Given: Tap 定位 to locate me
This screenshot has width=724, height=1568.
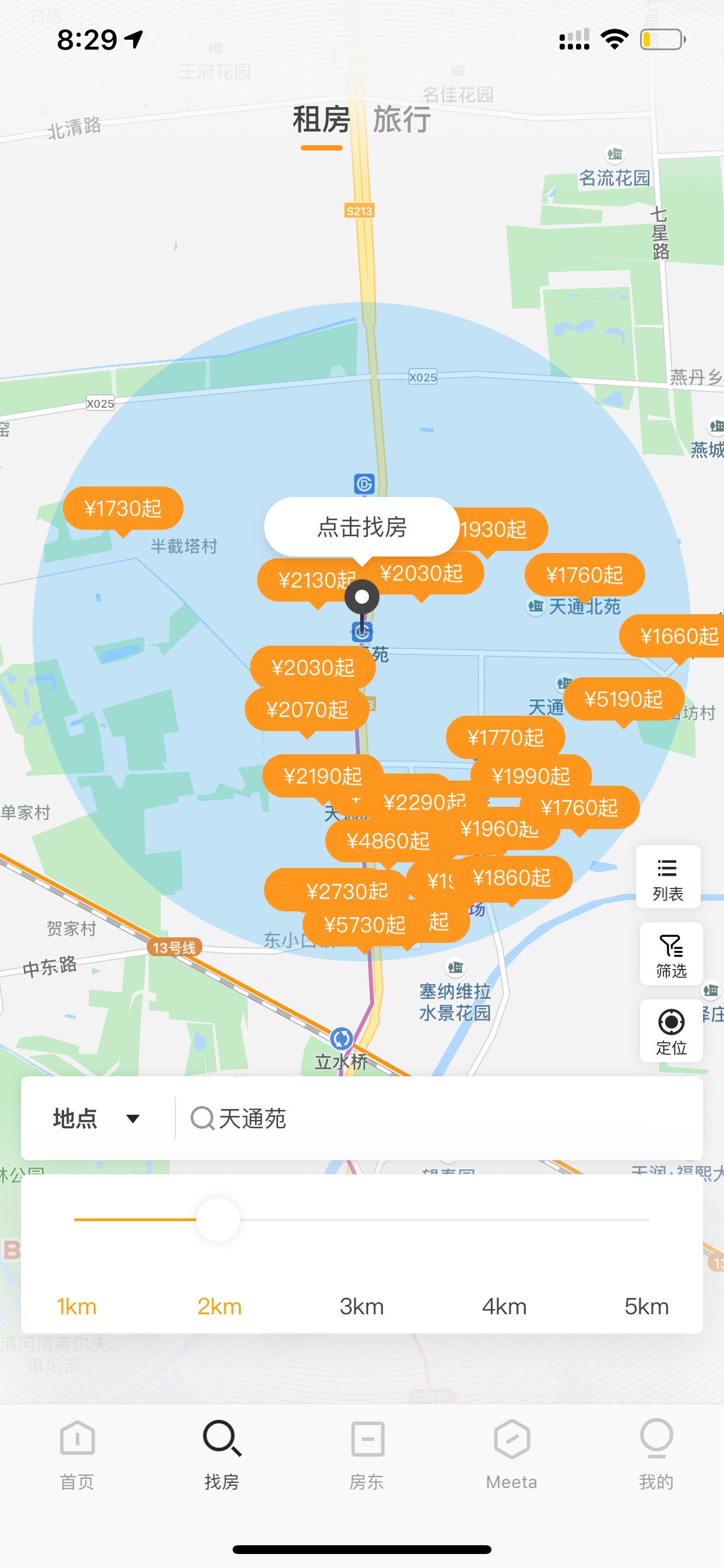Looking at the screenshot, I should 671,1031.
